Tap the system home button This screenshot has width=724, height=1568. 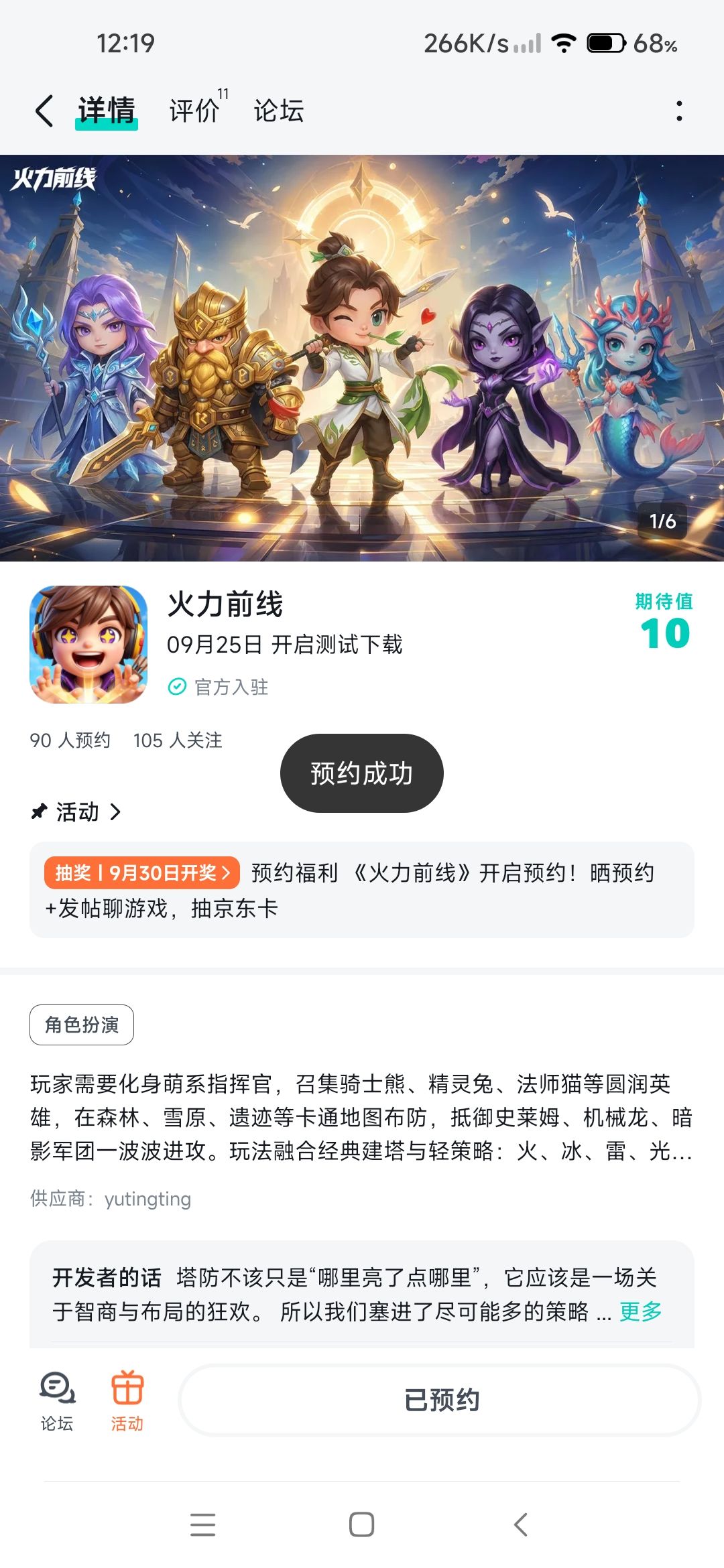coord(362,1524)
